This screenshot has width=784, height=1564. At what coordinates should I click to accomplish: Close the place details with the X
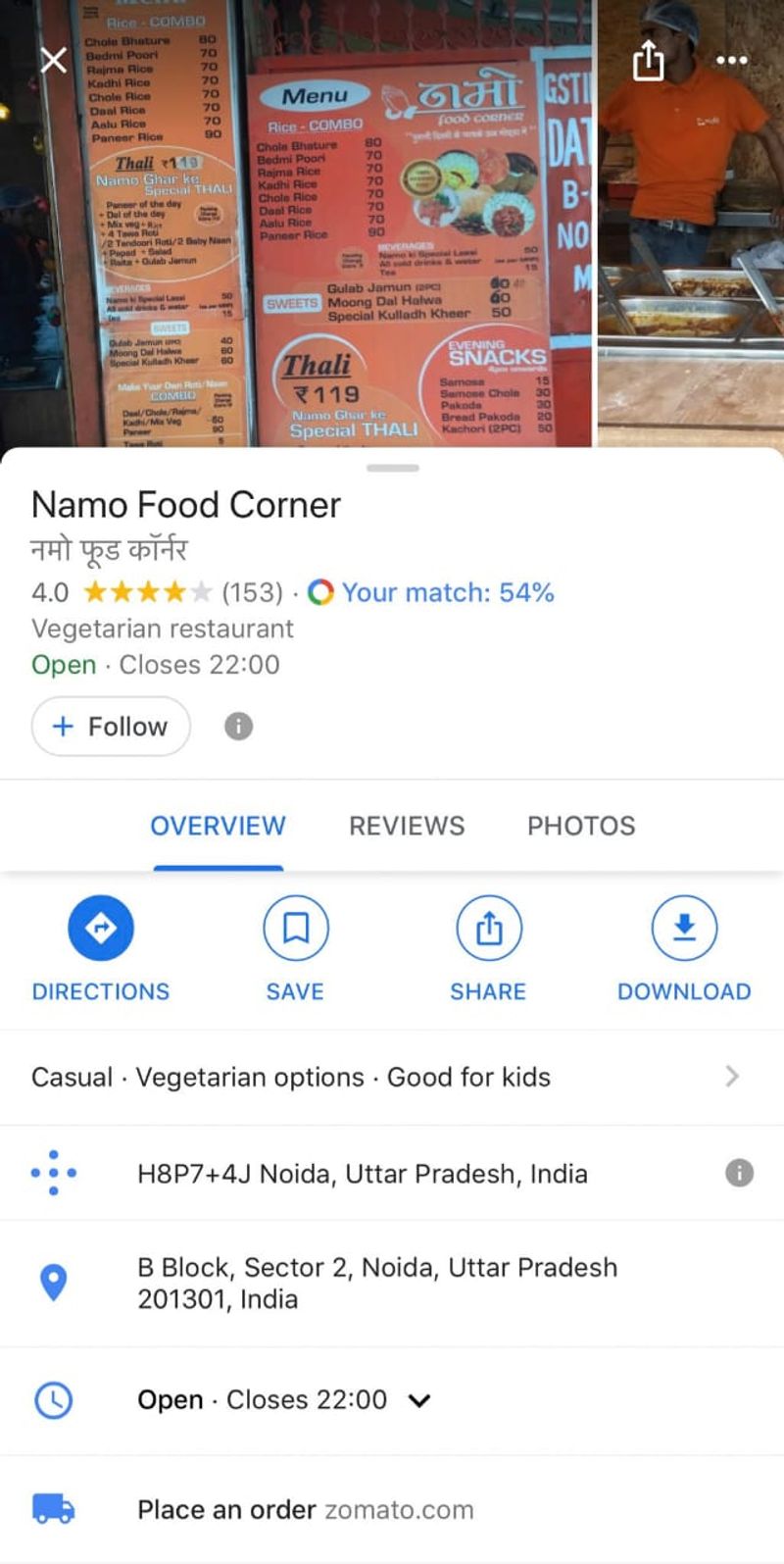54,61
